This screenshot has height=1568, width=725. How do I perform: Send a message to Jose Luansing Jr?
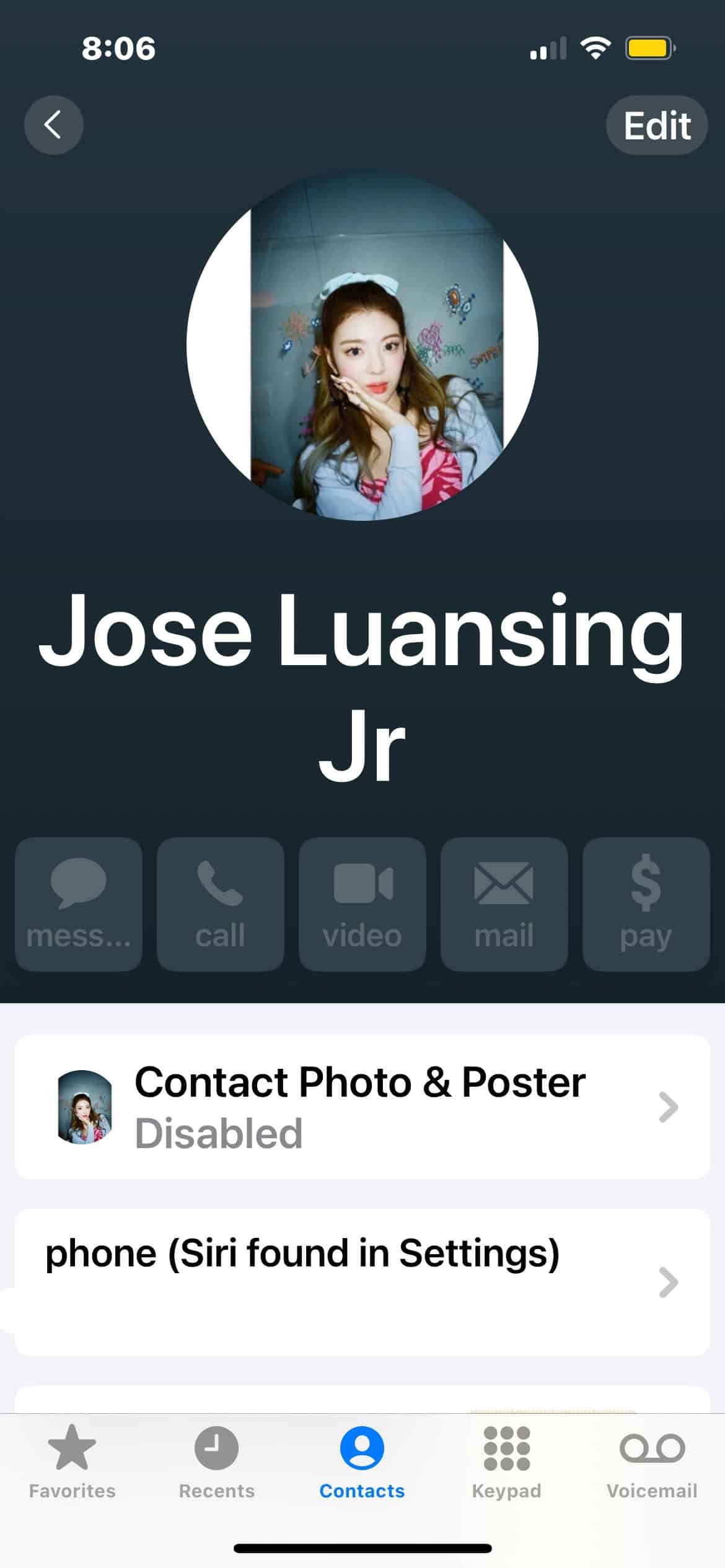[x=79, y=904]
